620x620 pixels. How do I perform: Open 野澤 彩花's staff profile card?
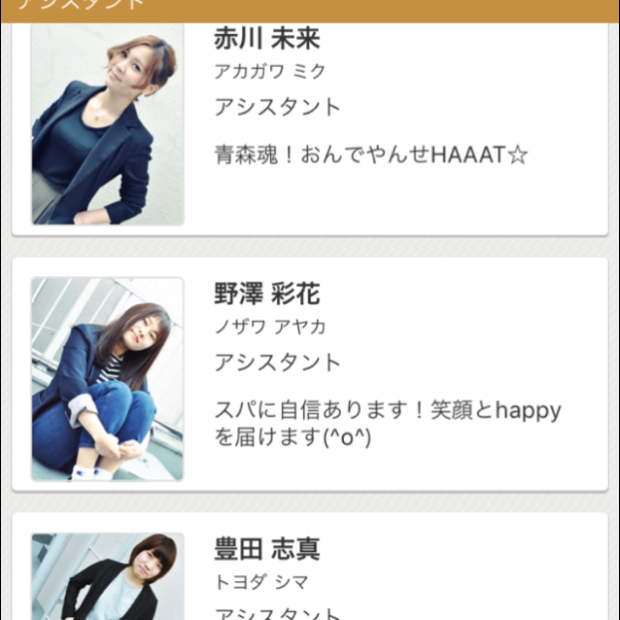[x=310, y=375]
